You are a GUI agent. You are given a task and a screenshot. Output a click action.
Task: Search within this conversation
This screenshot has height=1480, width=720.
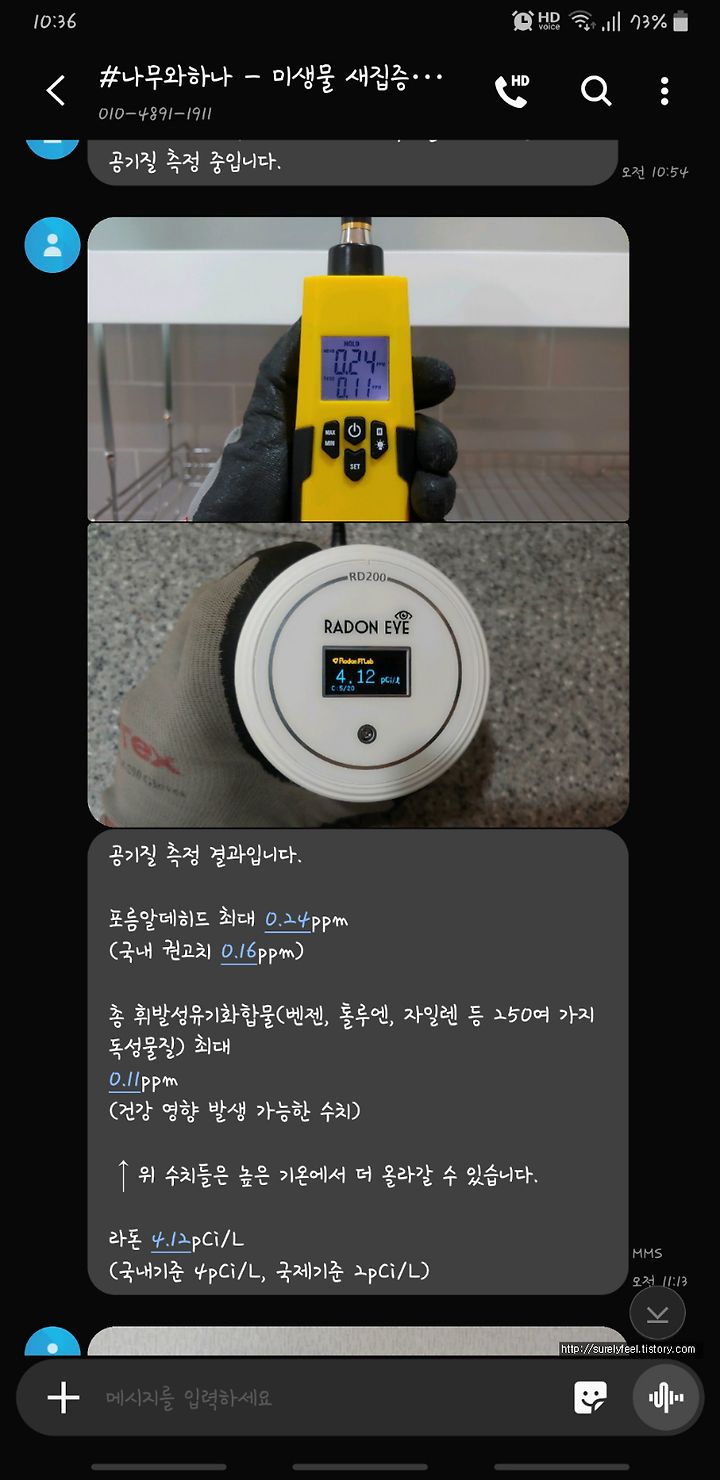tap(596, 91)
